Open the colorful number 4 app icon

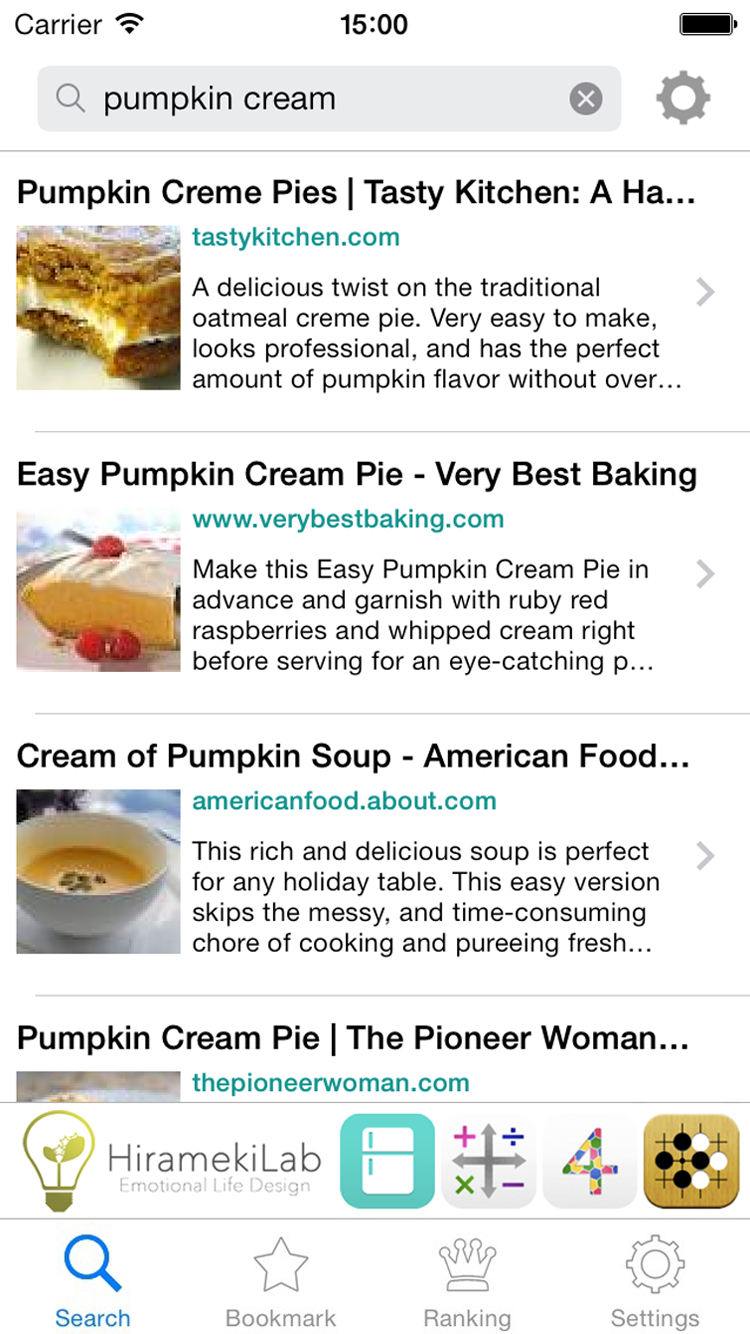click(589, 1161)
